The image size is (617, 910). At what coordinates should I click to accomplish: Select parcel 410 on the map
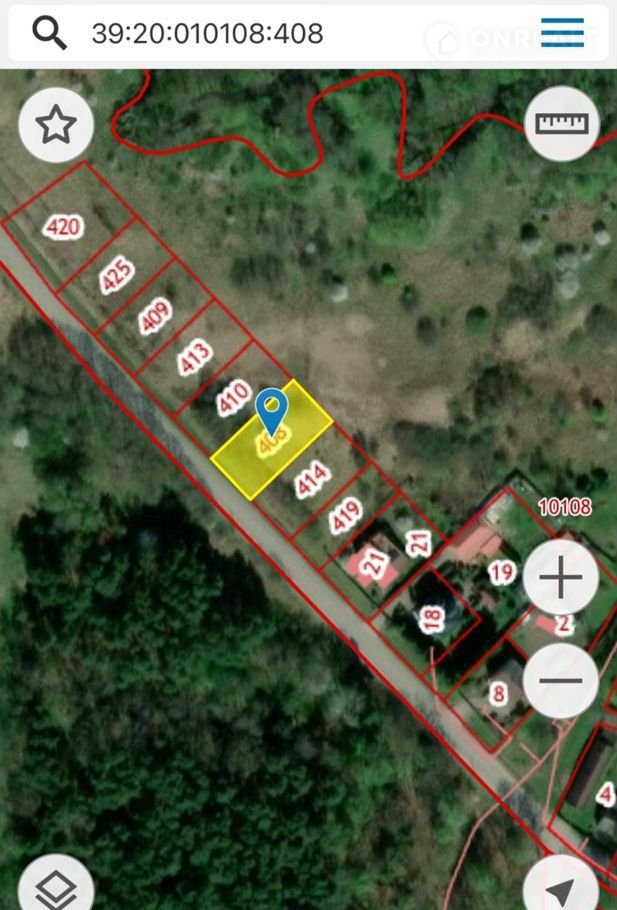coord(233,398)
